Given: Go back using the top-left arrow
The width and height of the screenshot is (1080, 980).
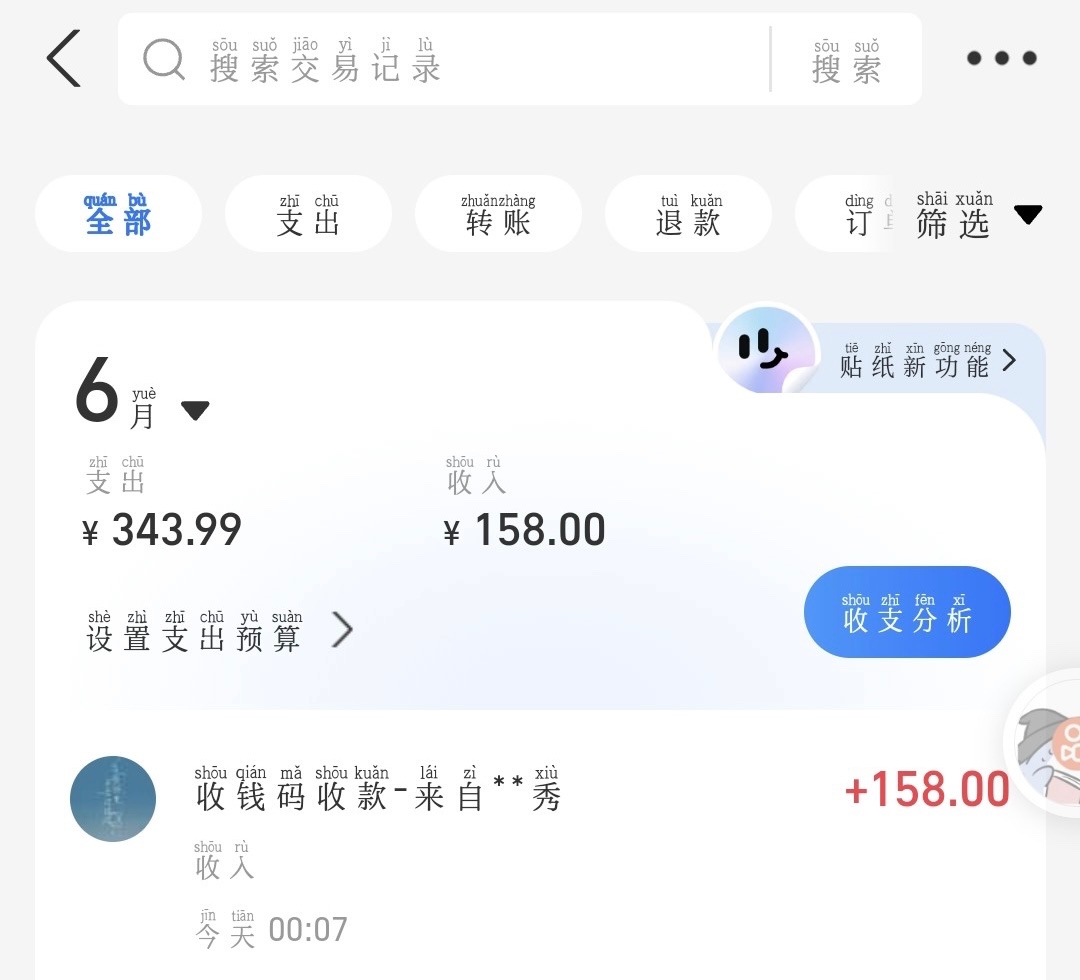Looking at the screenshot, I should (64, 59).
